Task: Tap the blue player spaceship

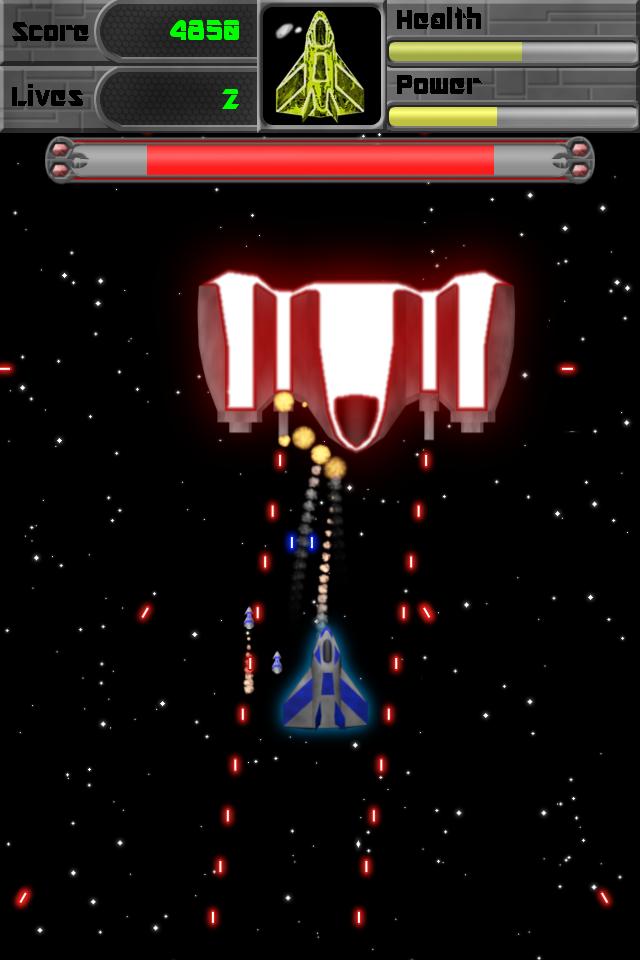Action: point(325,682)
